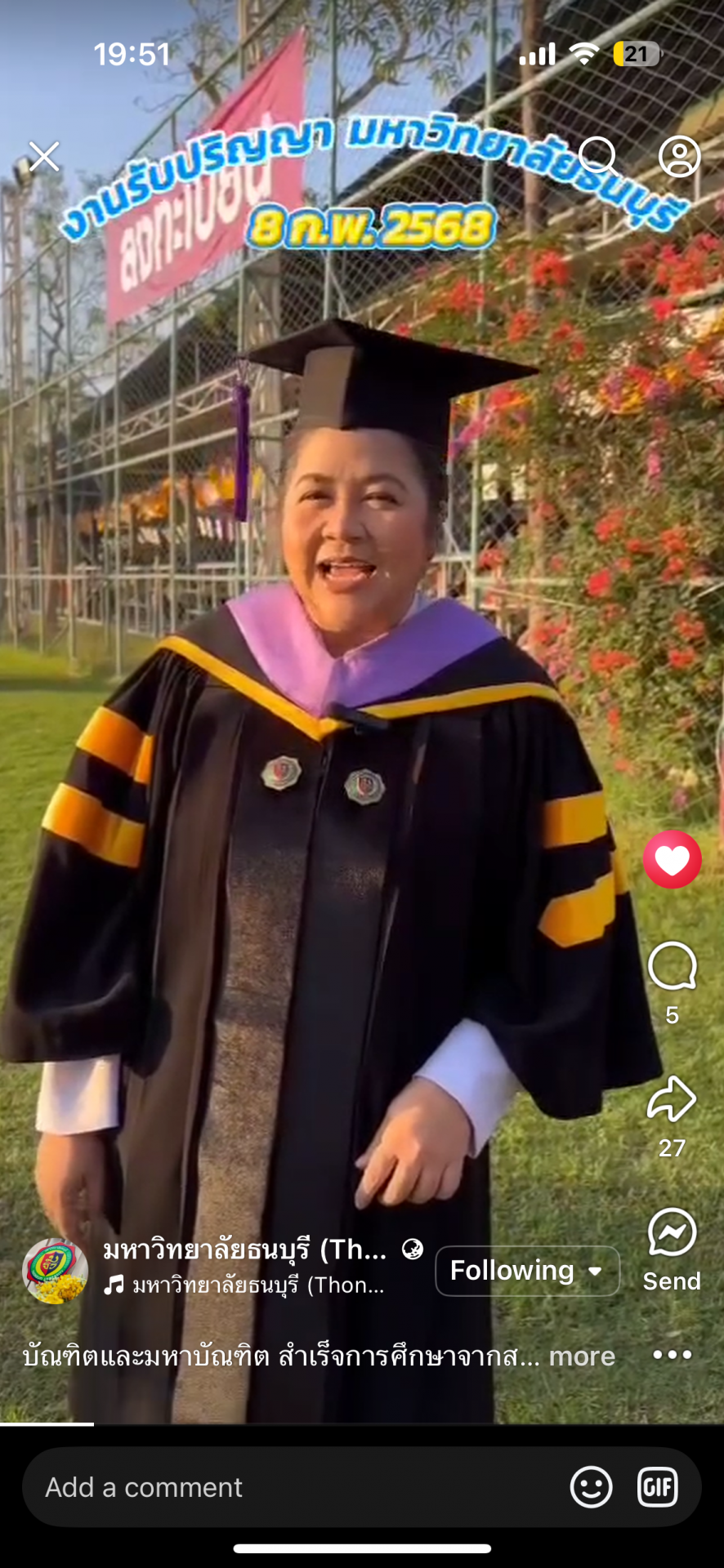Open your profile icon
724x1568 pixels.
[x=679, y=156]
